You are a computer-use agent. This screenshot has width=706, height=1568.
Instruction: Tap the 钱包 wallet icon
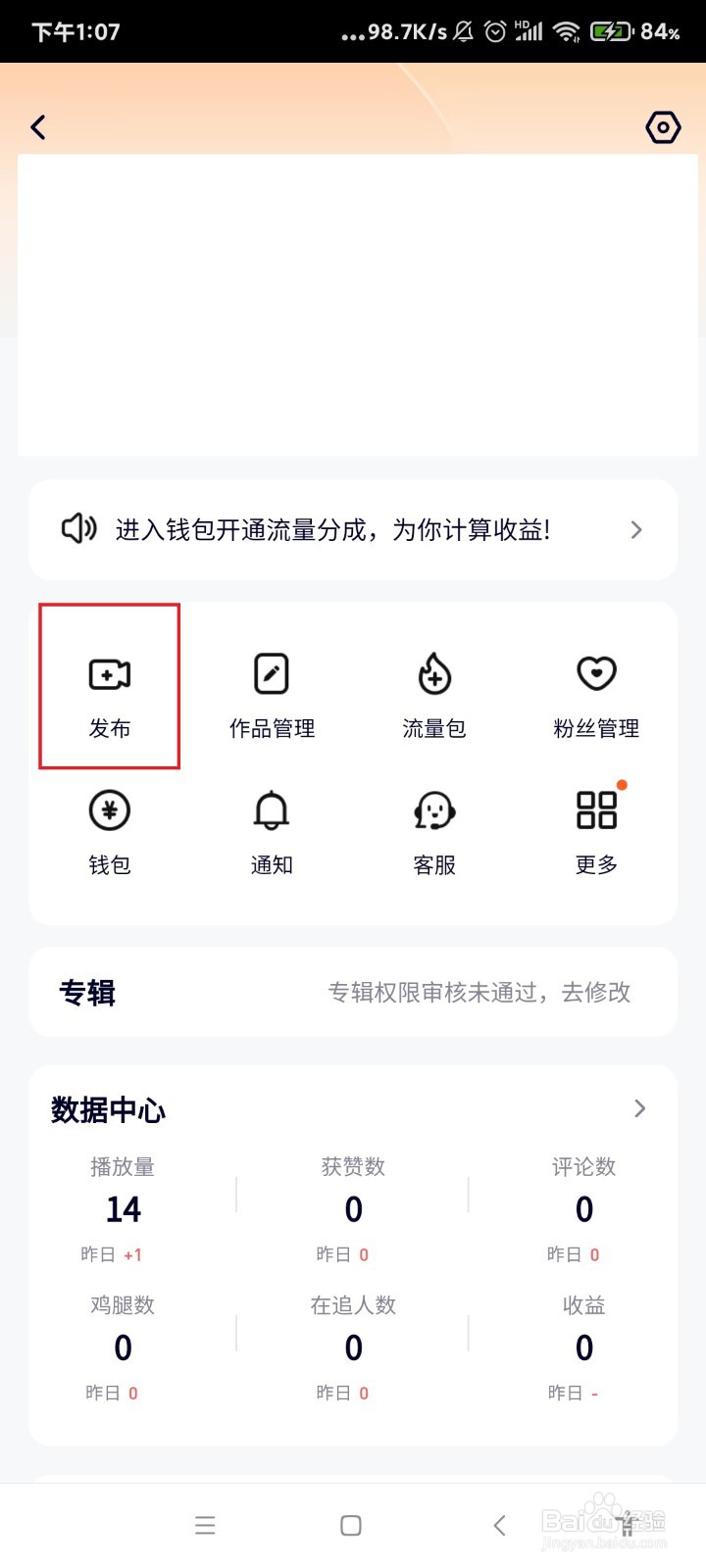click(x=109, y=810)
